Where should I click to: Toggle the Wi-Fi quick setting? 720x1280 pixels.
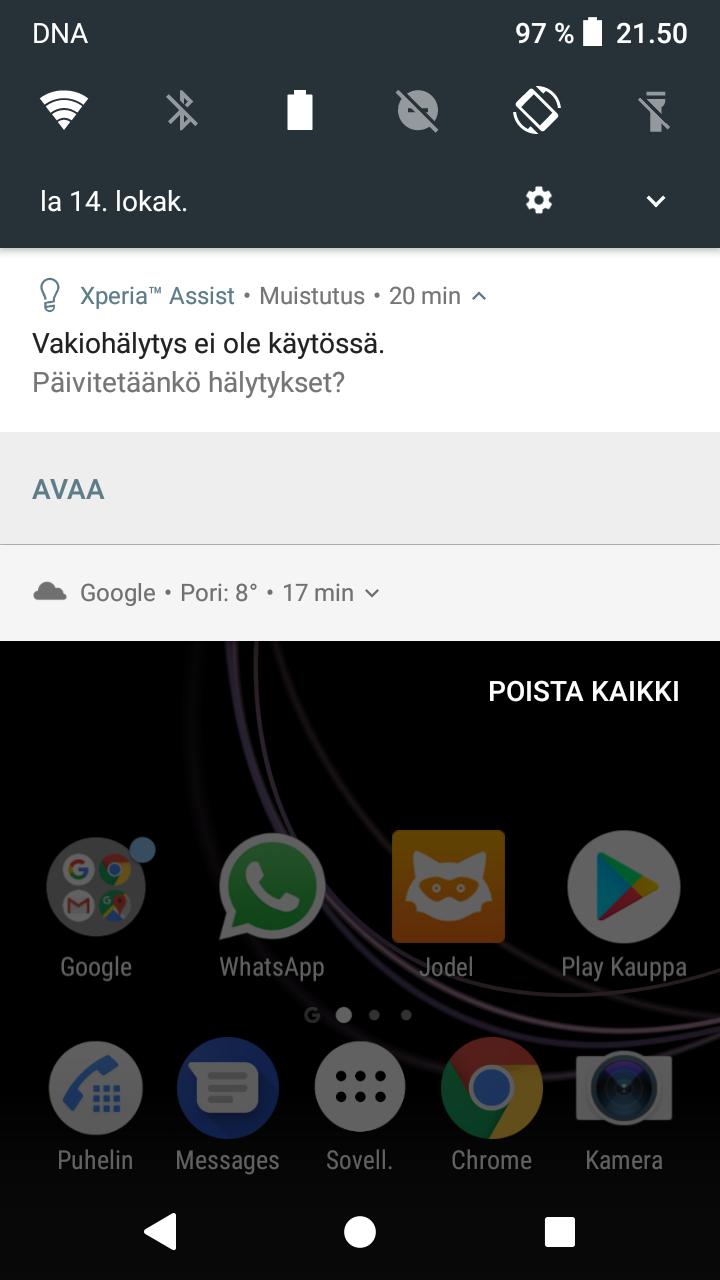(63, 110)
